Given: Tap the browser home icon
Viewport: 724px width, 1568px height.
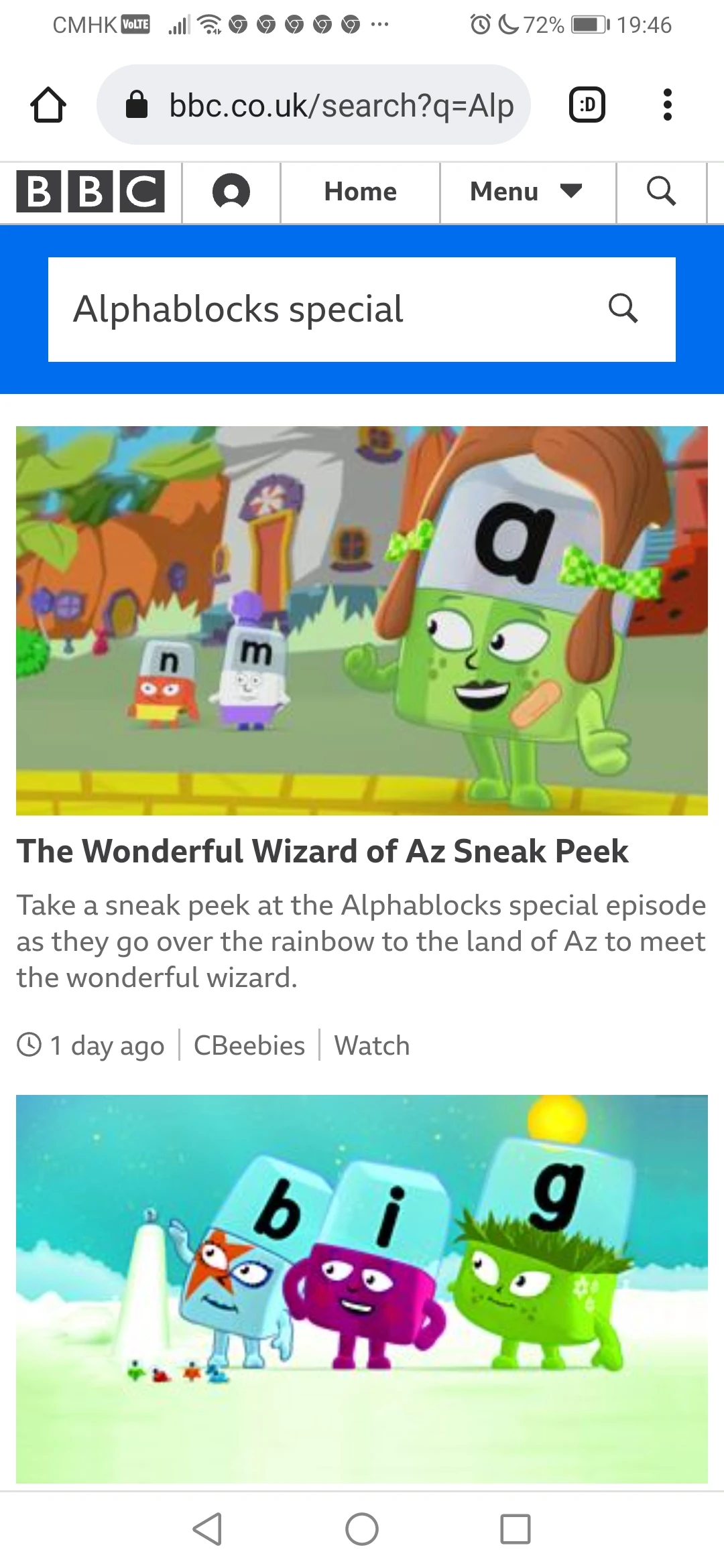Looking at the screenshot, I should tap(48, 105).
